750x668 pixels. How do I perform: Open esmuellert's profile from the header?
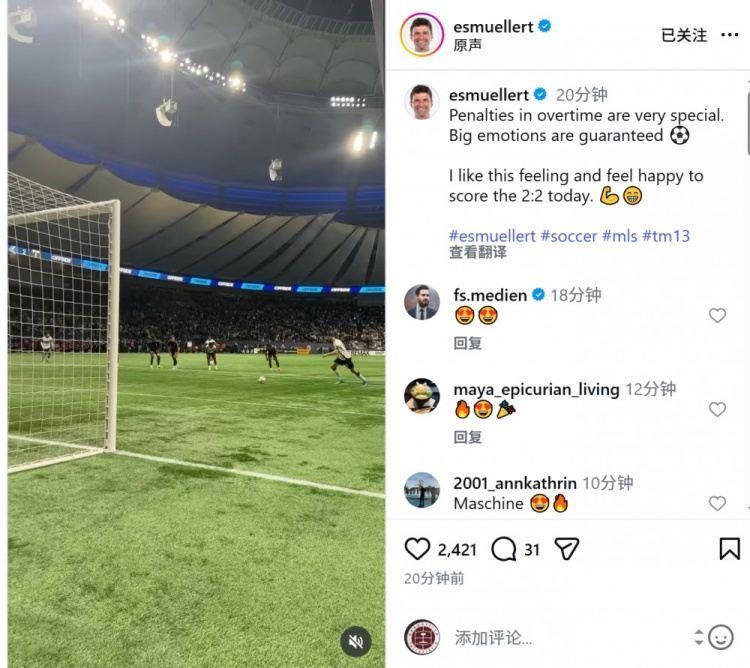click(492, 27)
